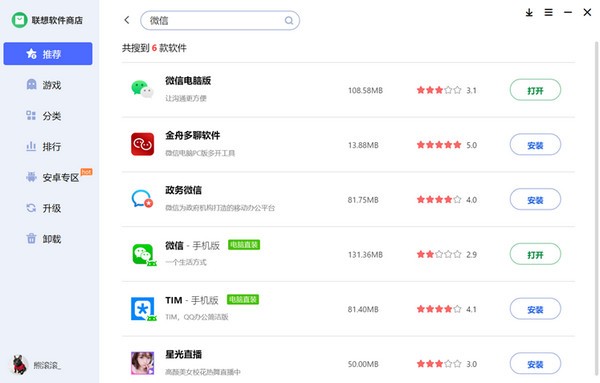Close the window with the X
This screenshot has height=383, width=600.
(x=587, y=13)
